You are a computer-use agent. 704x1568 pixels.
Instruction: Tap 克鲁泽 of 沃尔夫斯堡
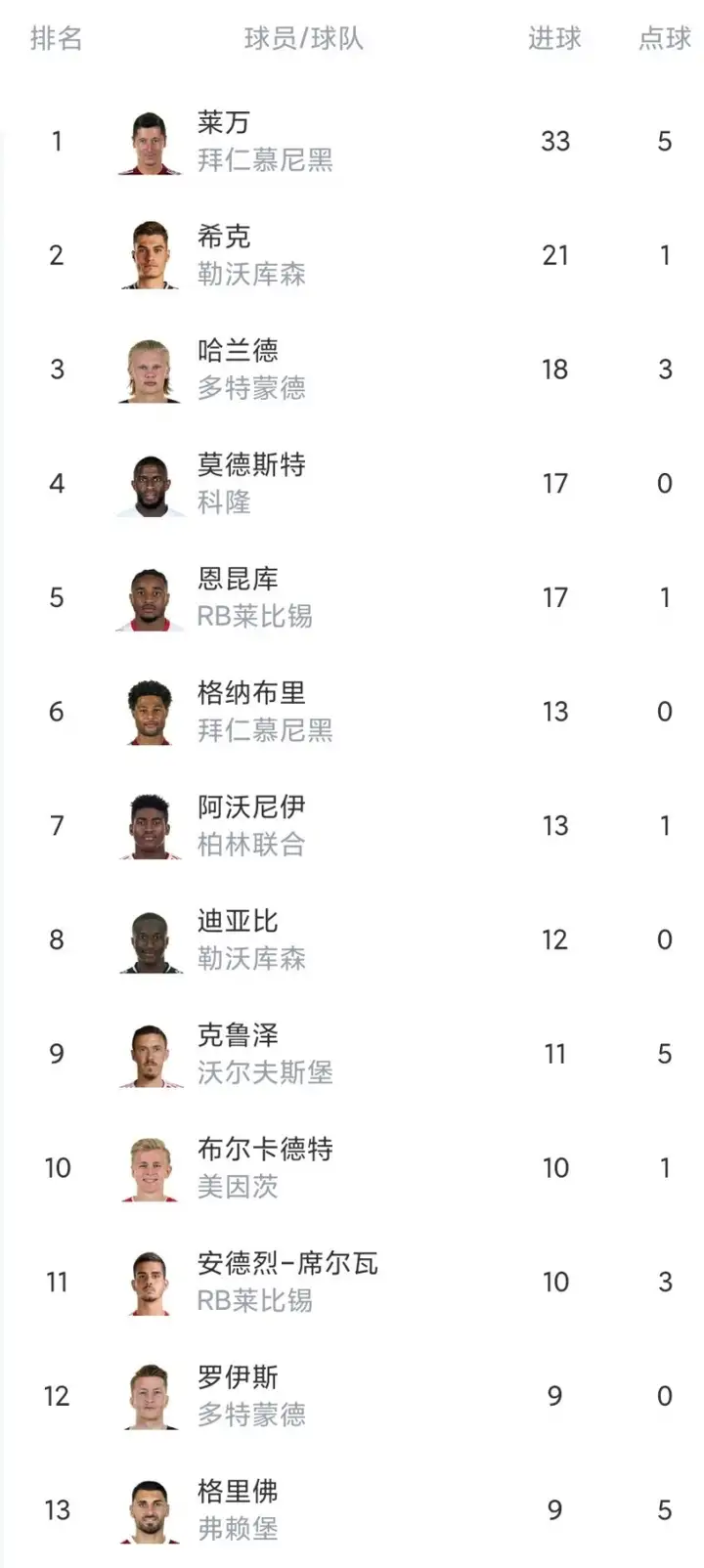[x=238, y=1035]
